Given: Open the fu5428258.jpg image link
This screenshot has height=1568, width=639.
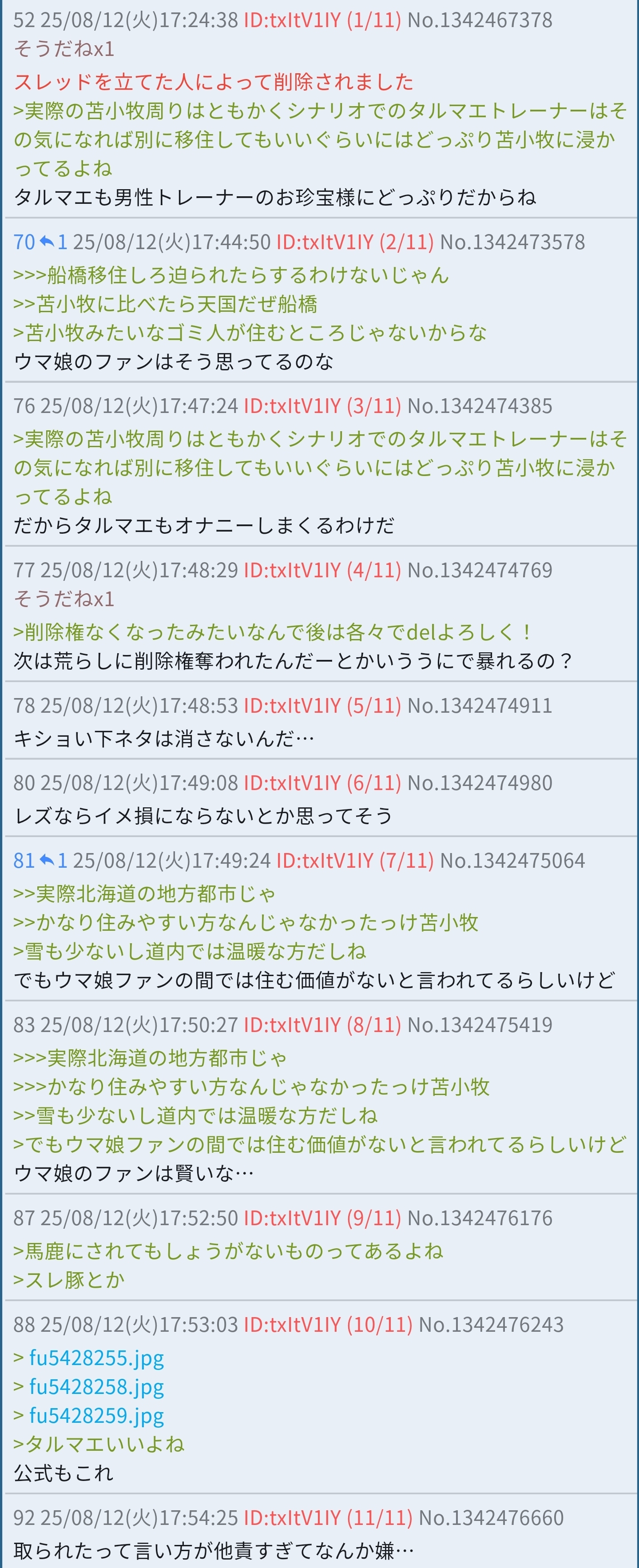Looking at the screenshot, I should pos(96,1387).
